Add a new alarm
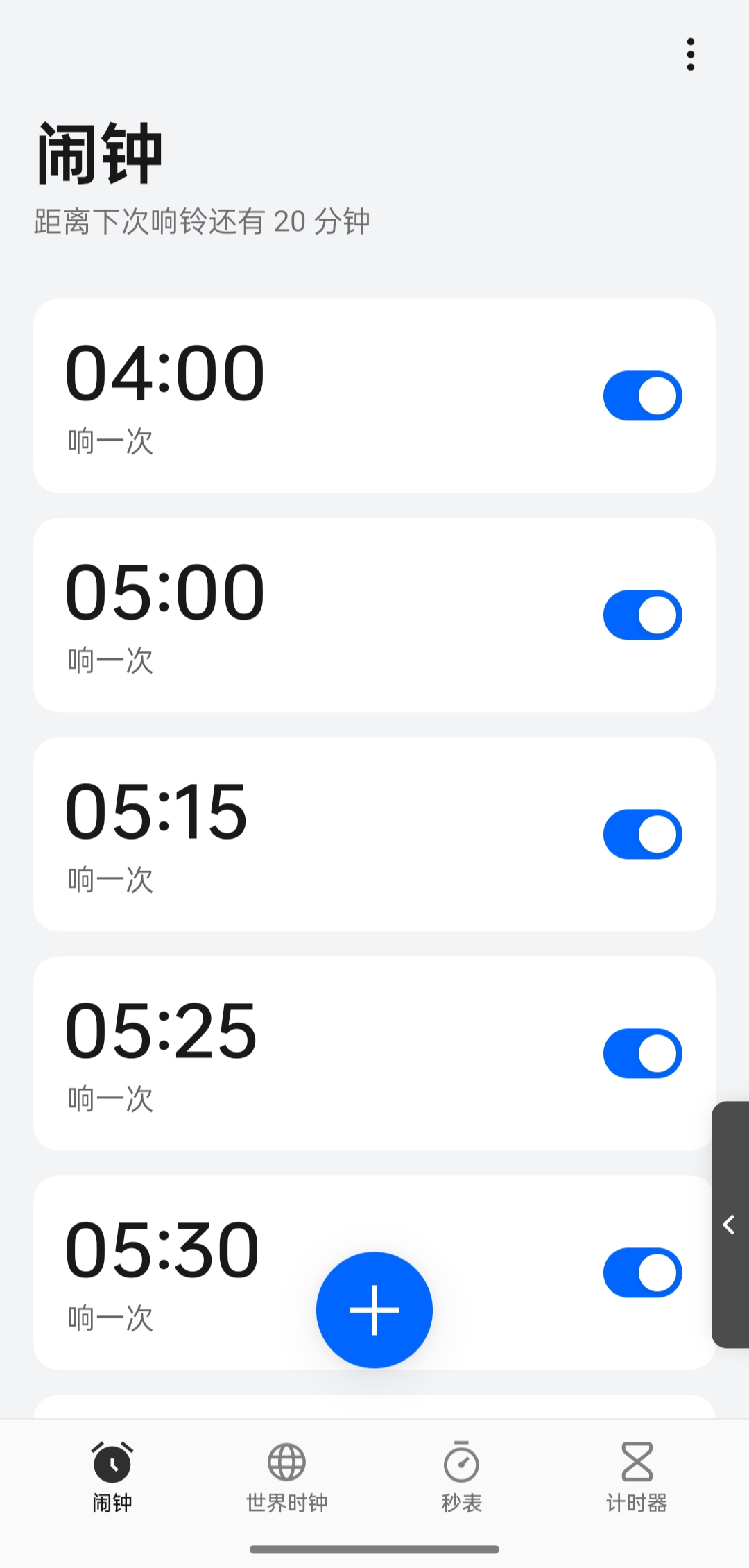749x1568 pixels. (374, 1310)
